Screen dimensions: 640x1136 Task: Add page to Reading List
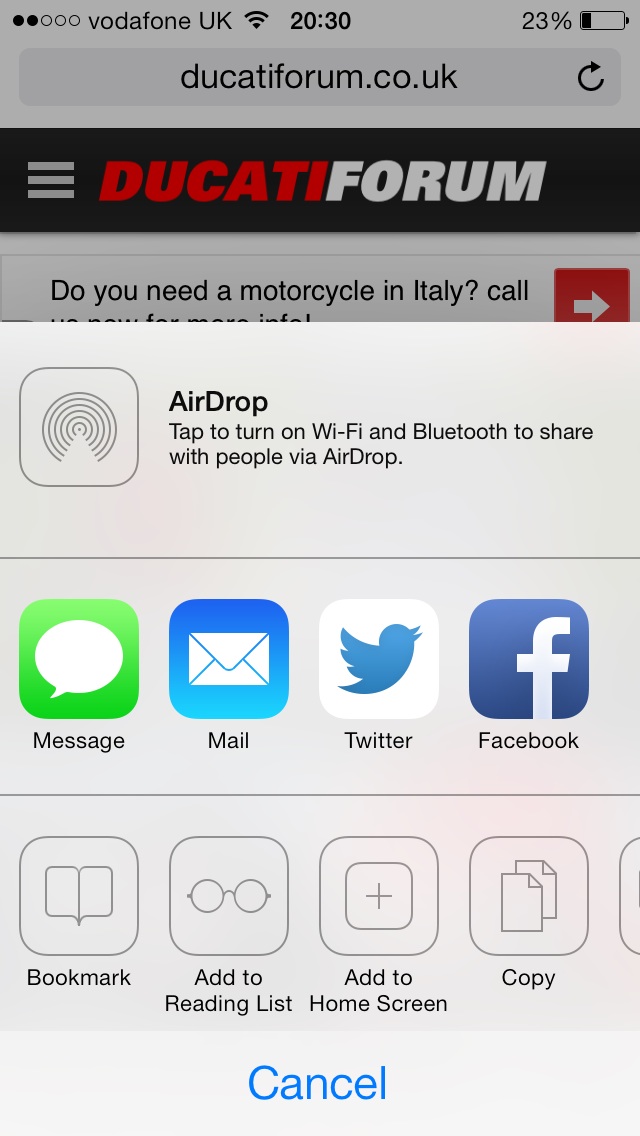coord(229,896)
